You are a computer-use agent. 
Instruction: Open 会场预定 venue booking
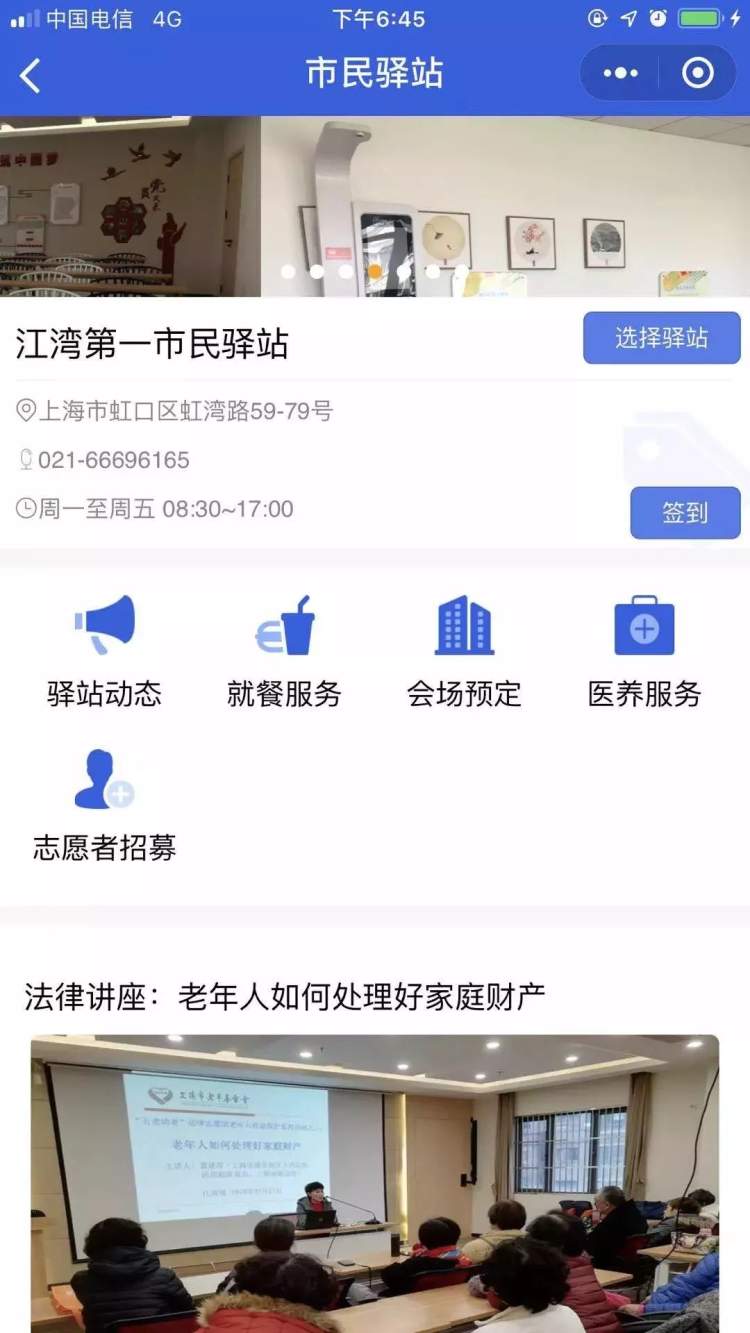[464, 650]
